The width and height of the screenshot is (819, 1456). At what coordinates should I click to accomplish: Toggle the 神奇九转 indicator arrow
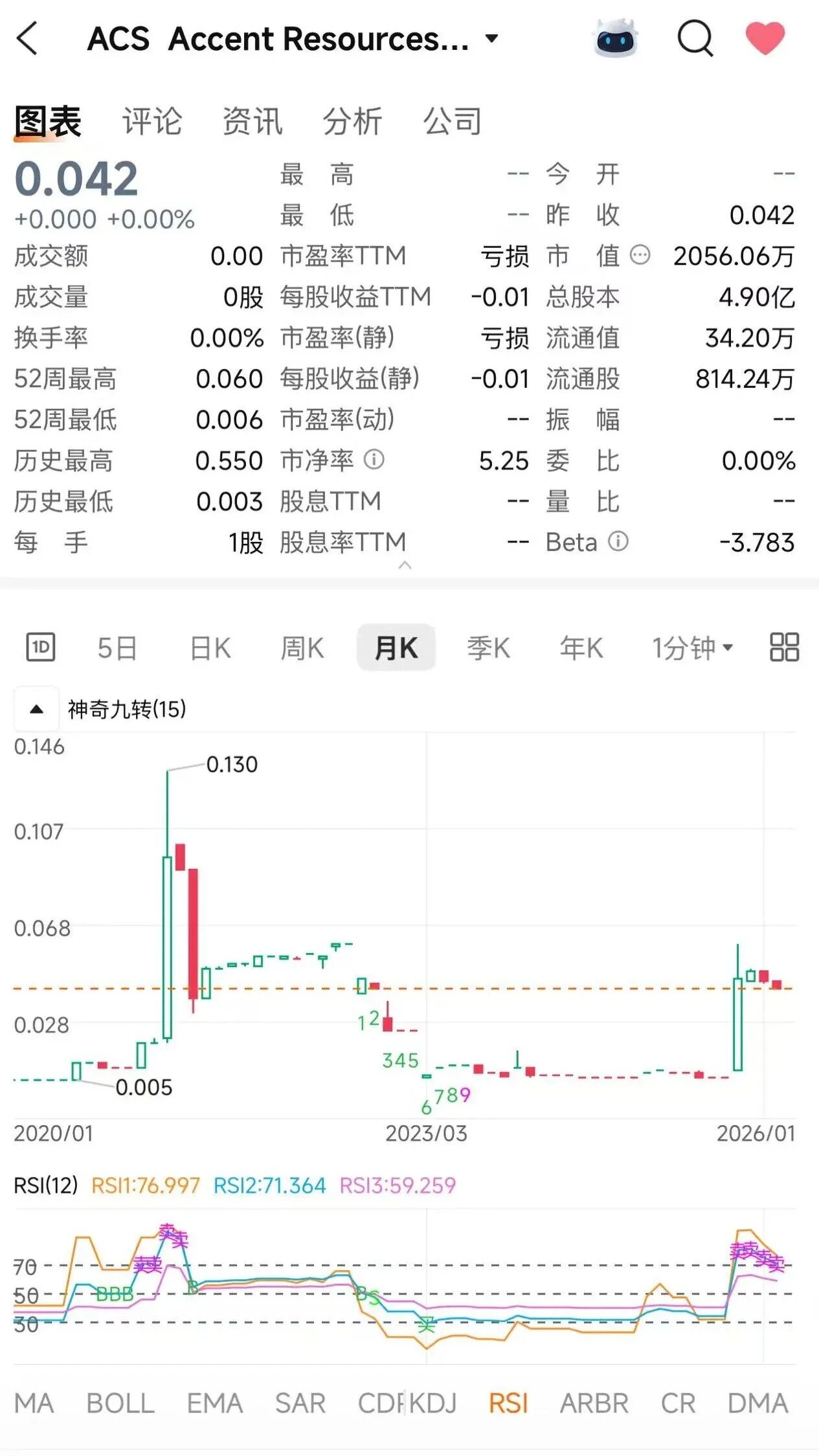pyautogui.click(x=37, y=709)
